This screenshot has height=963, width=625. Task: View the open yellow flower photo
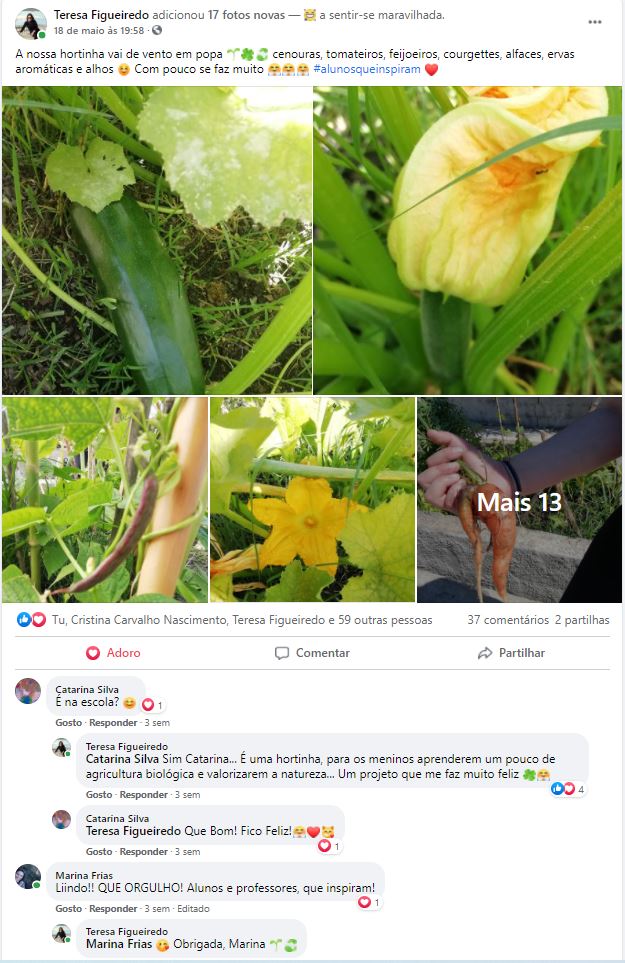click(x=312, y=500)
